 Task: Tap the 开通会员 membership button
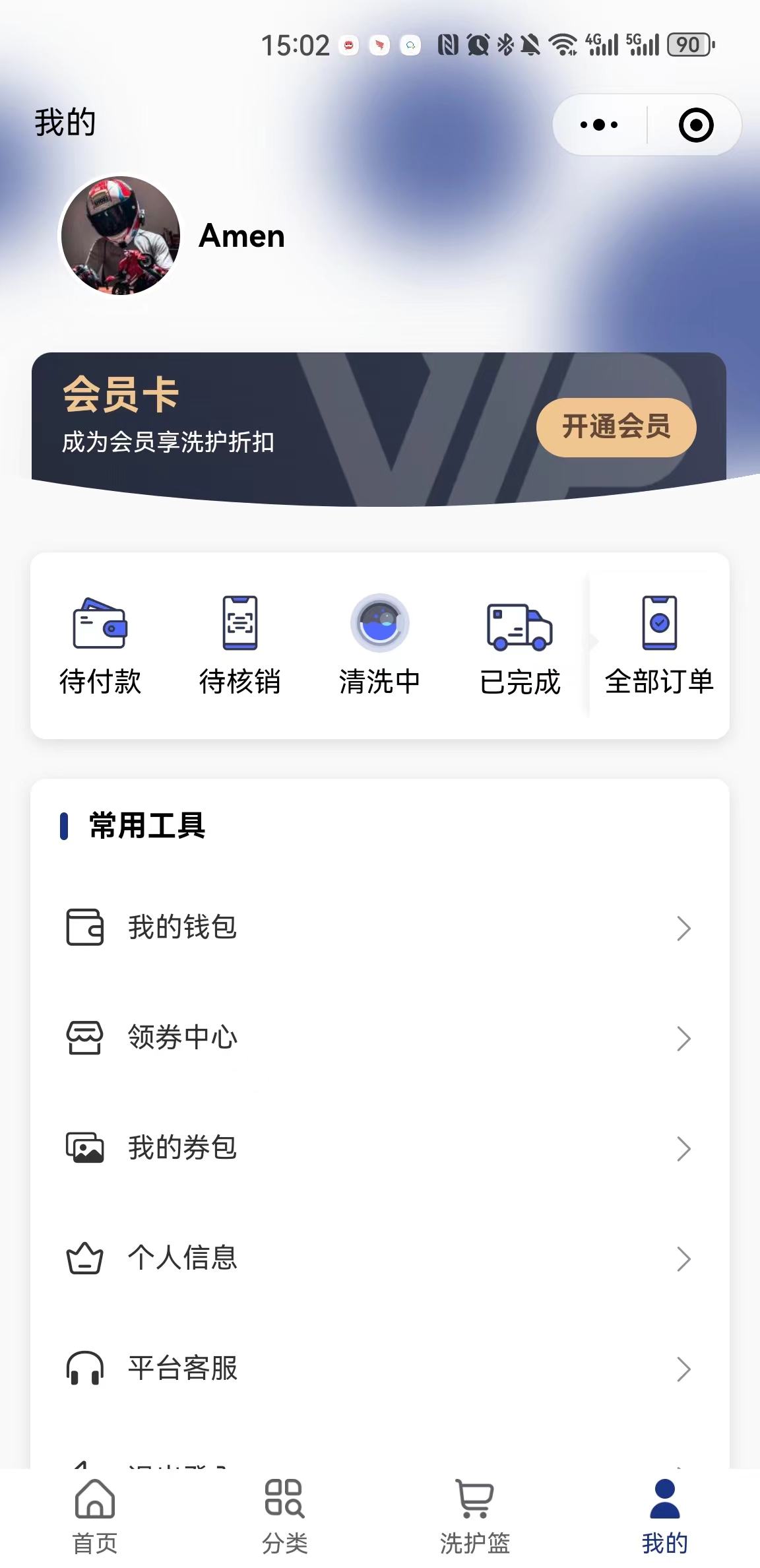pyautogui.click(x=616, y=428)
